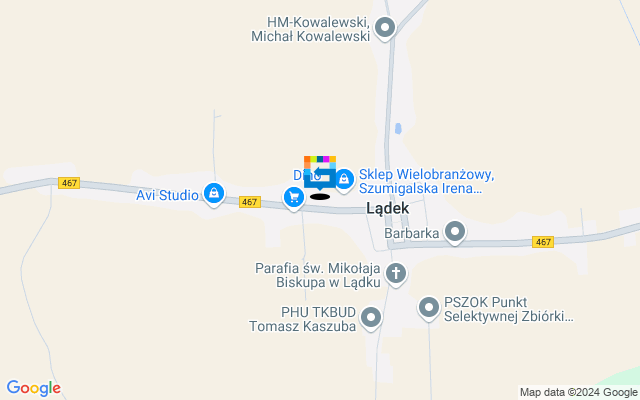This screenshot has width=640, height=400.
Task: Select the Barbarka place marker
Action: pos(455,233)
